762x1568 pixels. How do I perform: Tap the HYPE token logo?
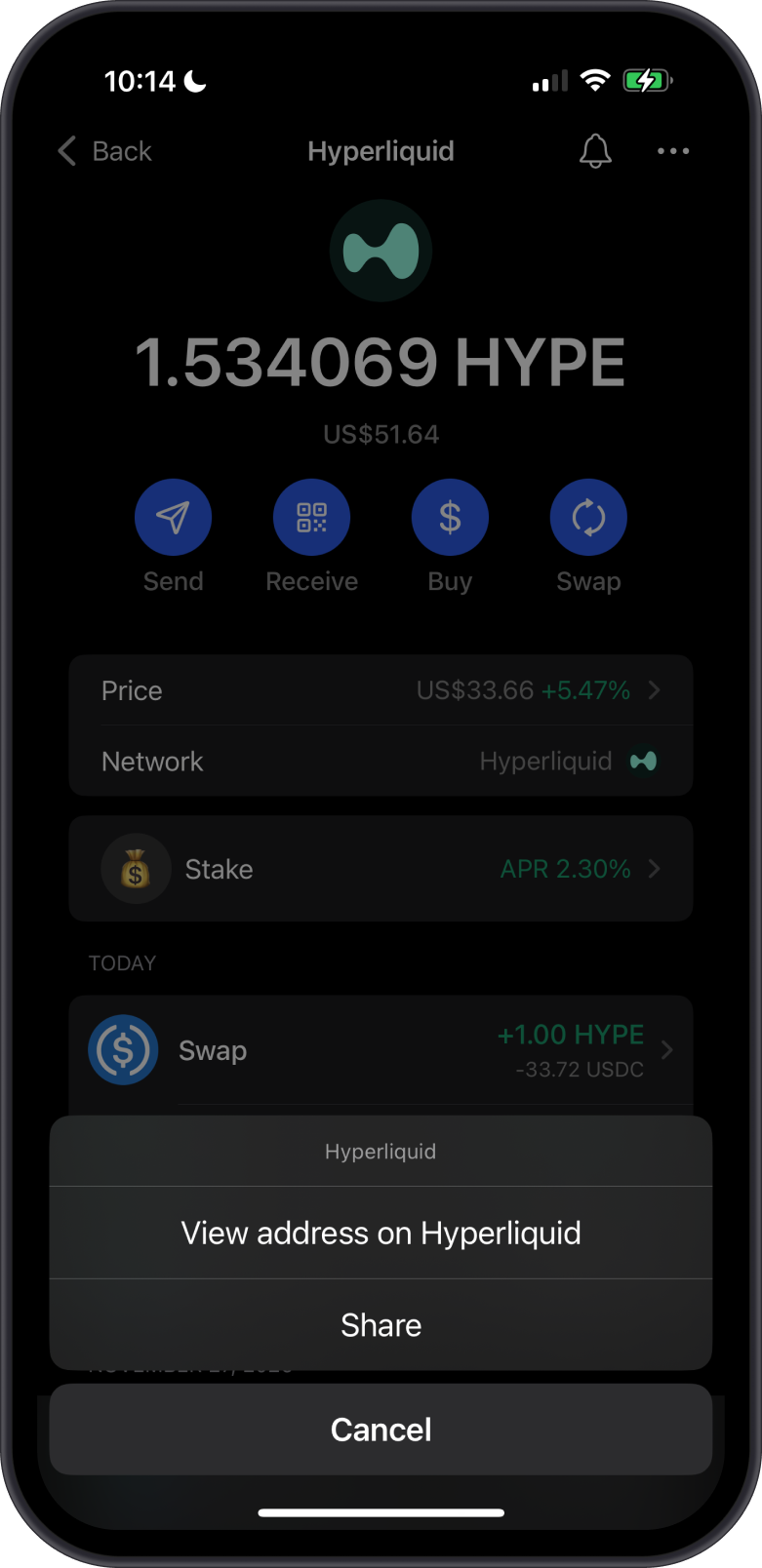click(381, 251)
